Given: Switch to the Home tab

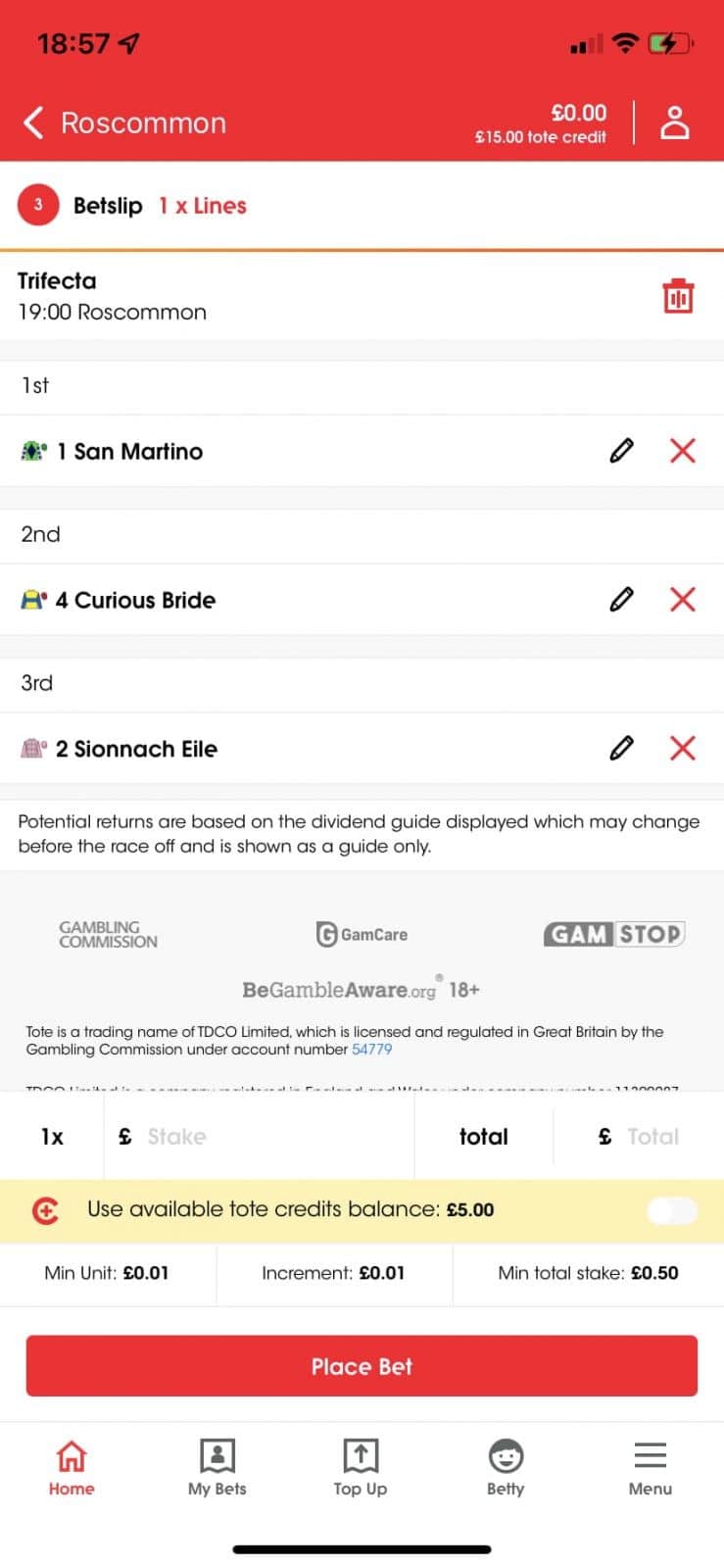Looking at the screenshot, I should [72, 1467].
